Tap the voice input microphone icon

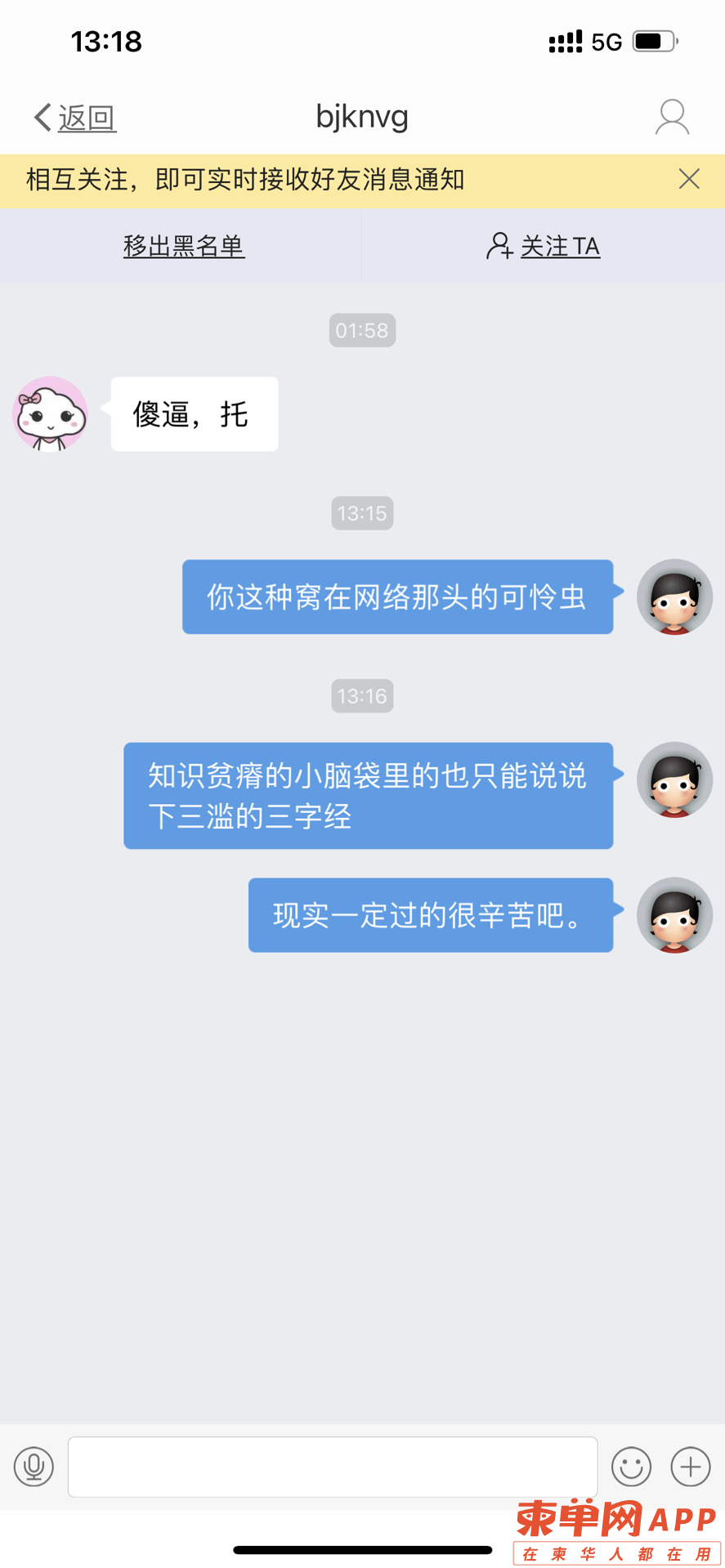coord(34,1467)
